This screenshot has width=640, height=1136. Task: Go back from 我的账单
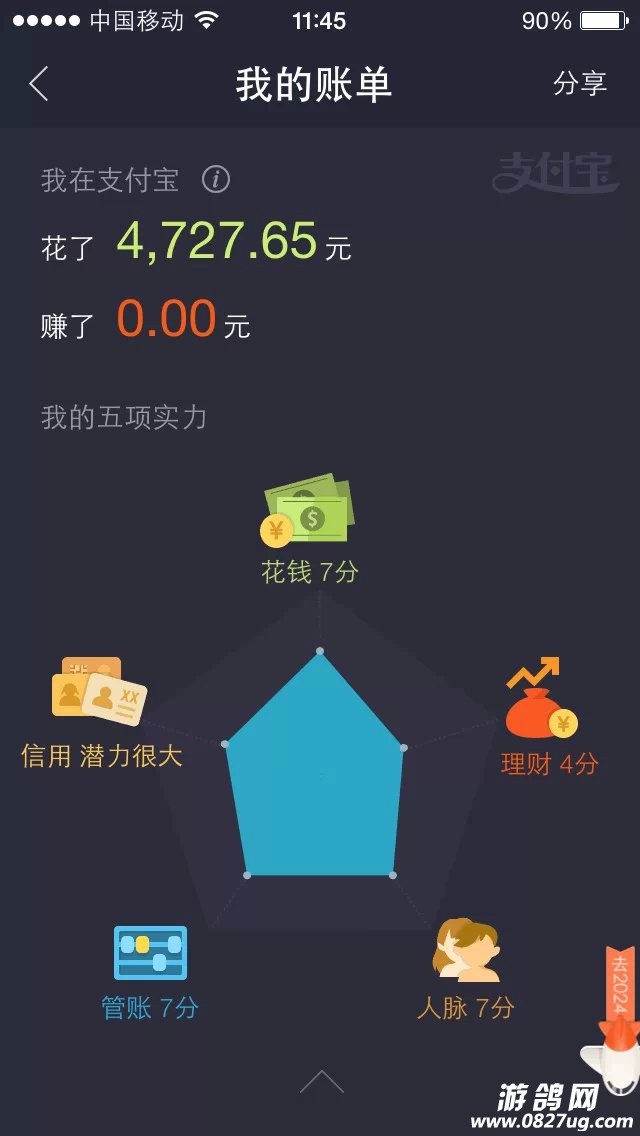(39, 84)
